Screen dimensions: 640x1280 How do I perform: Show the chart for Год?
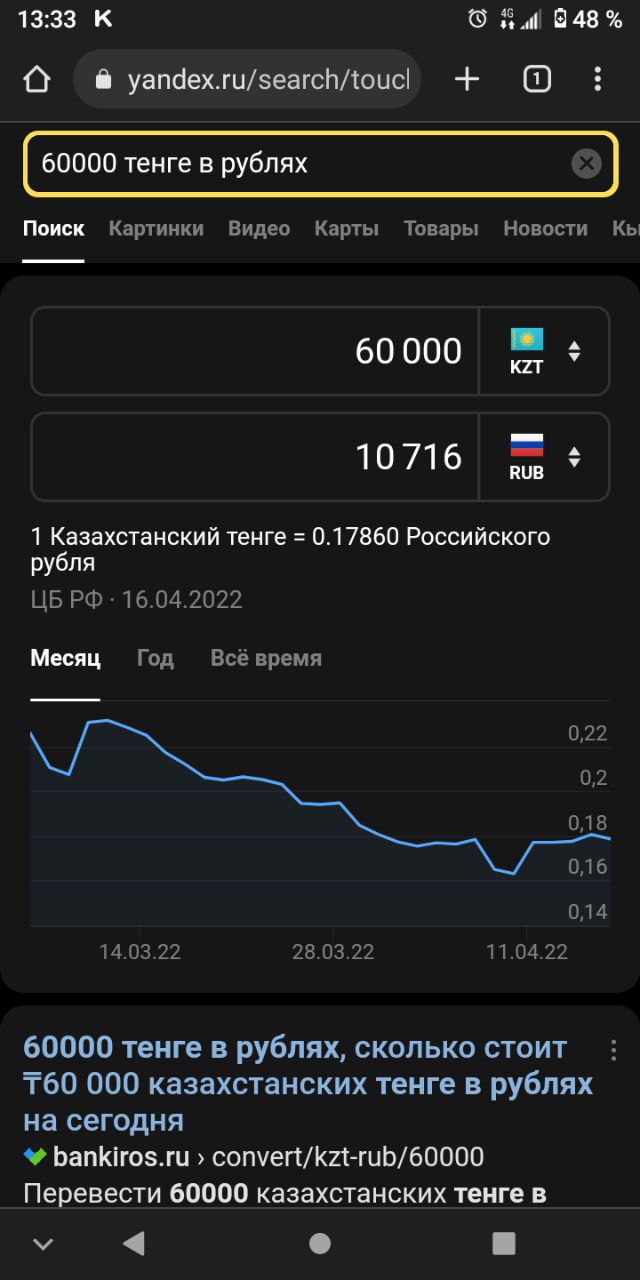tap(155, 658)
